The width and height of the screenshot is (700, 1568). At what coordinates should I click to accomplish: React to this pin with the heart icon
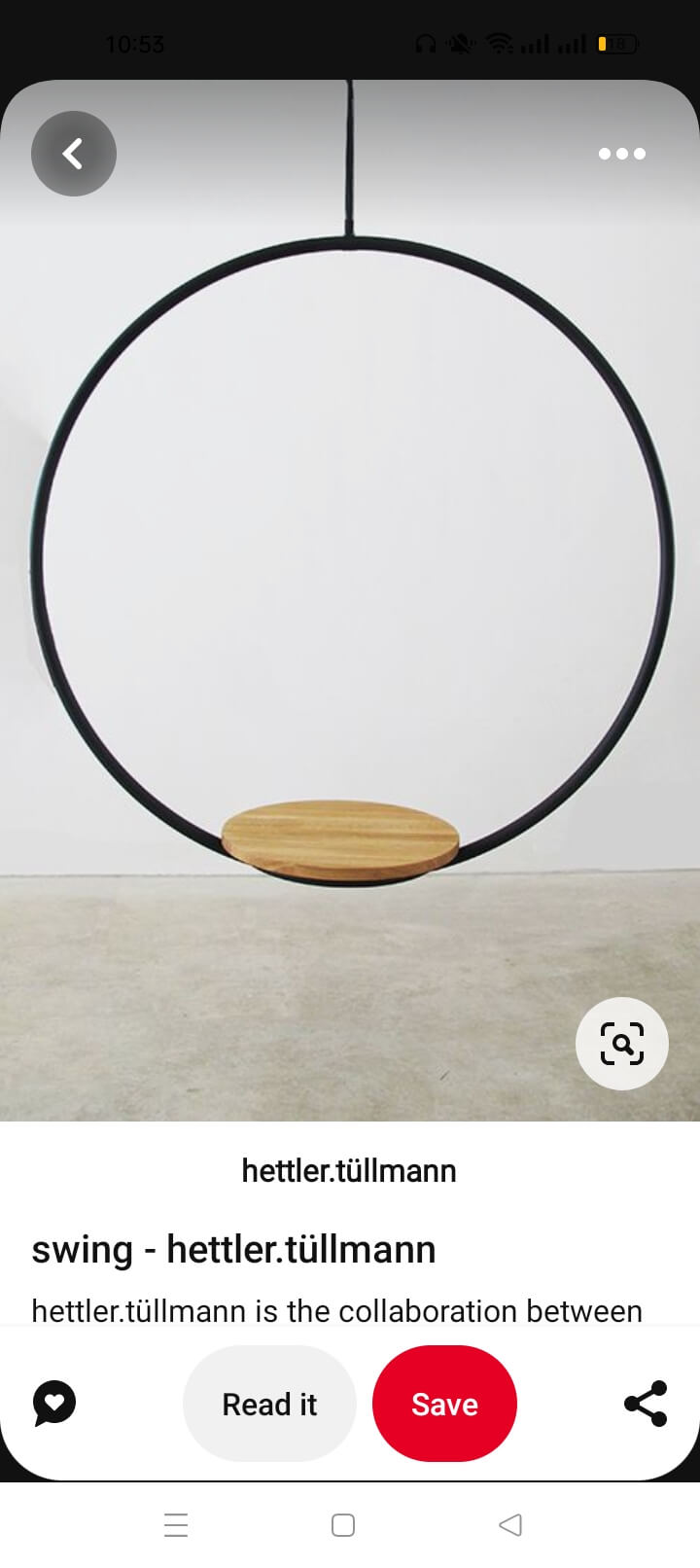pos(54,1404)
